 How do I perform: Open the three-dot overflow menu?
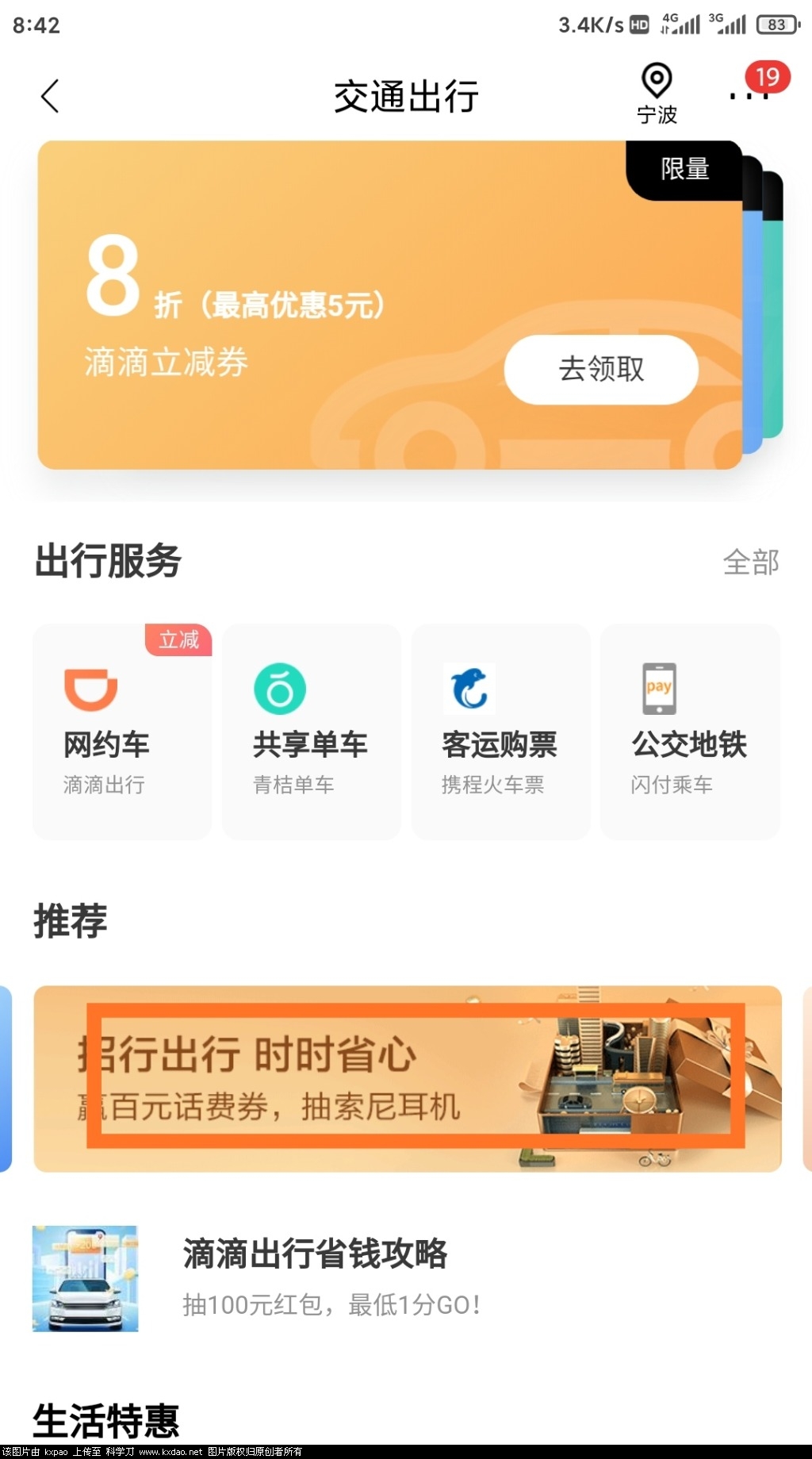pos(749,95)
